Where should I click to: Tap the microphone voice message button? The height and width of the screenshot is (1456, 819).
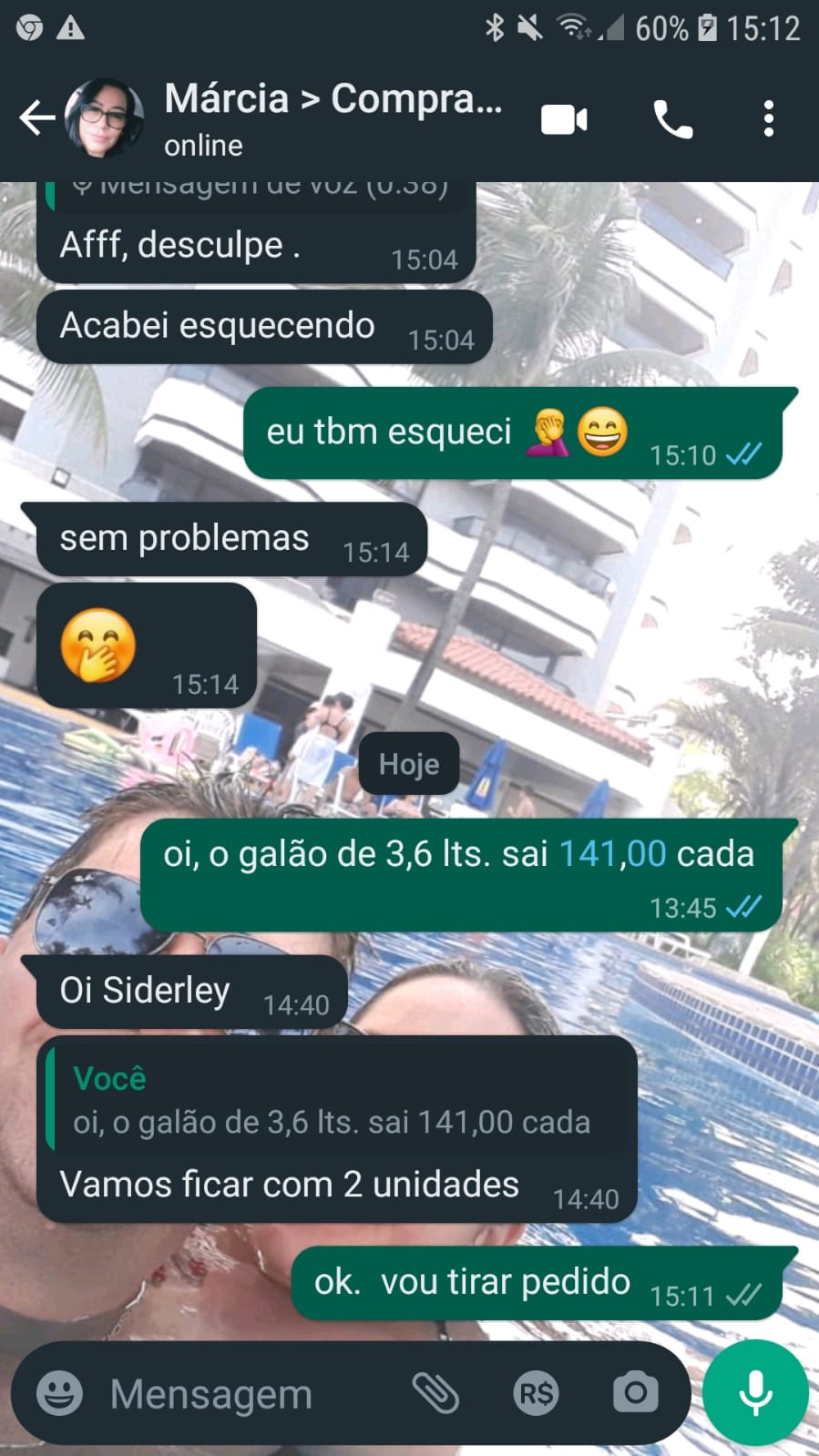755,1392
